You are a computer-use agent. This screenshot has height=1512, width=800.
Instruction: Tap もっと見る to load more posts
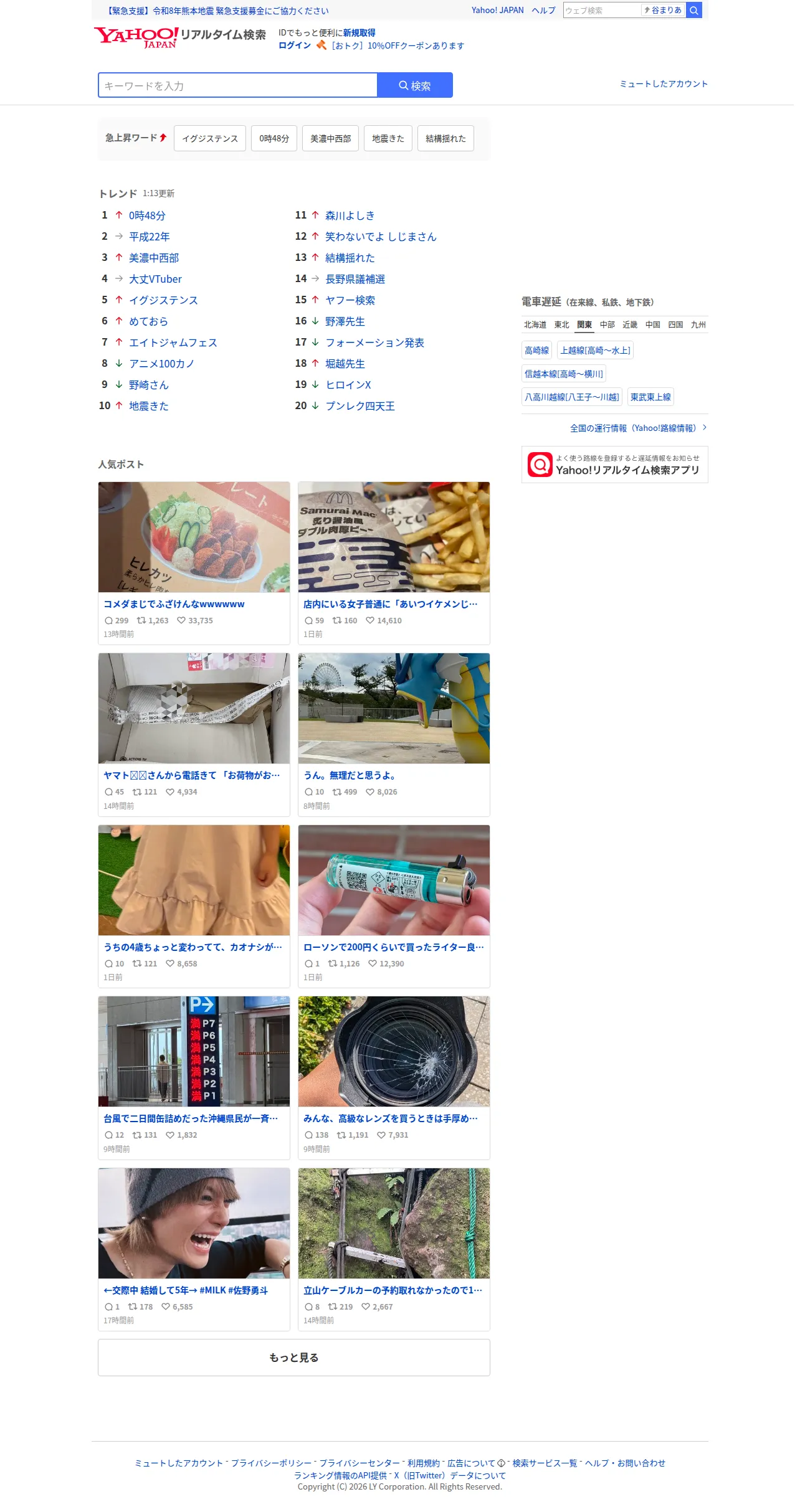pyautogui.click(x=294, y=1358)
